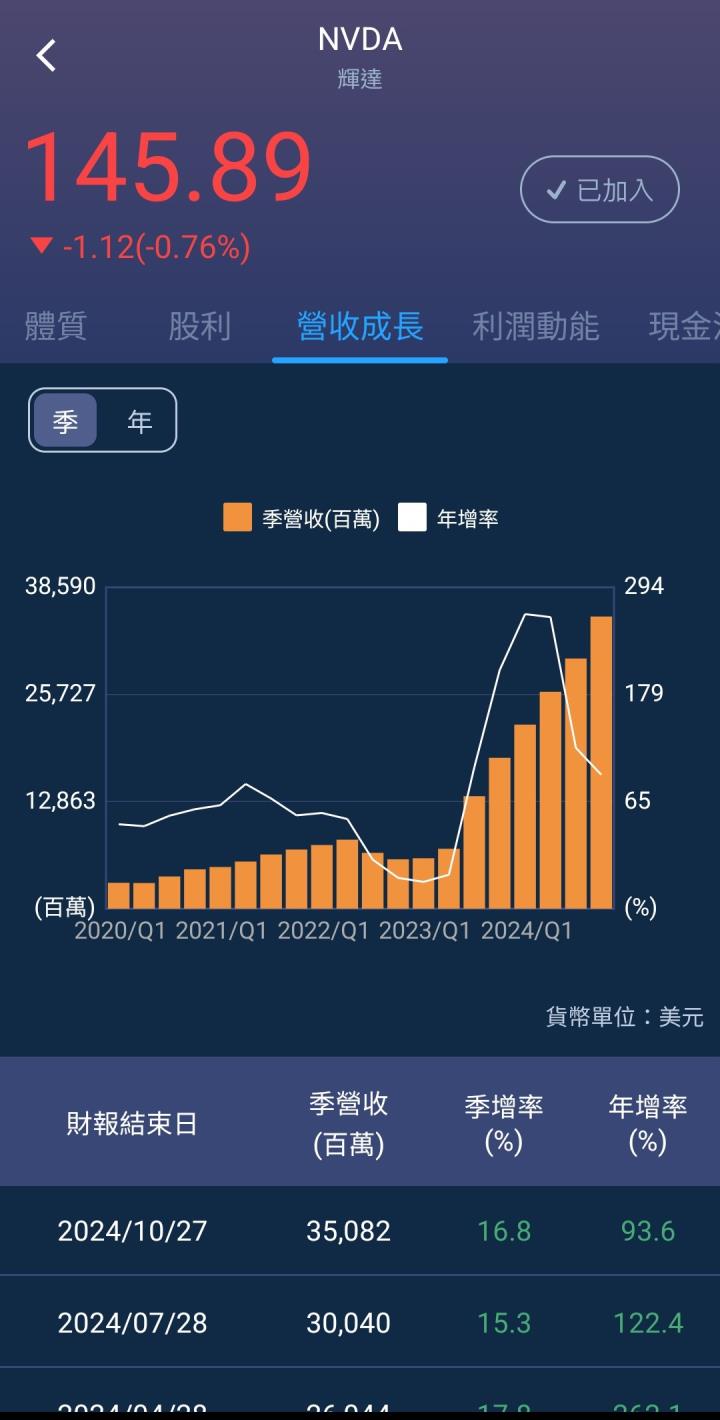
Task: Toggle the 已加入 watchlist status
Action: coord(599,190)
